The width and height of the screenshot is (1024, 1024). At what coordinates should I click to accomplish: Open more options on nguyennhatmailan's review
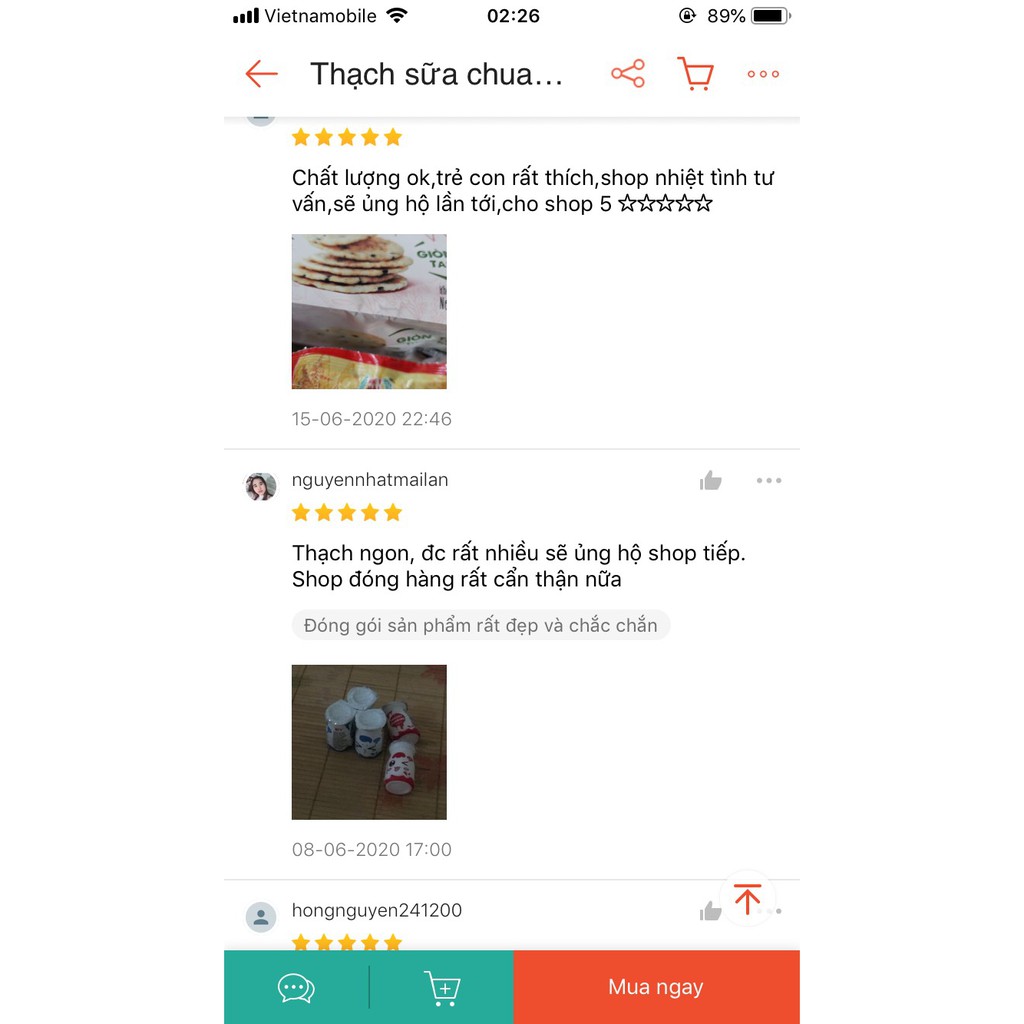coord(769,481)
